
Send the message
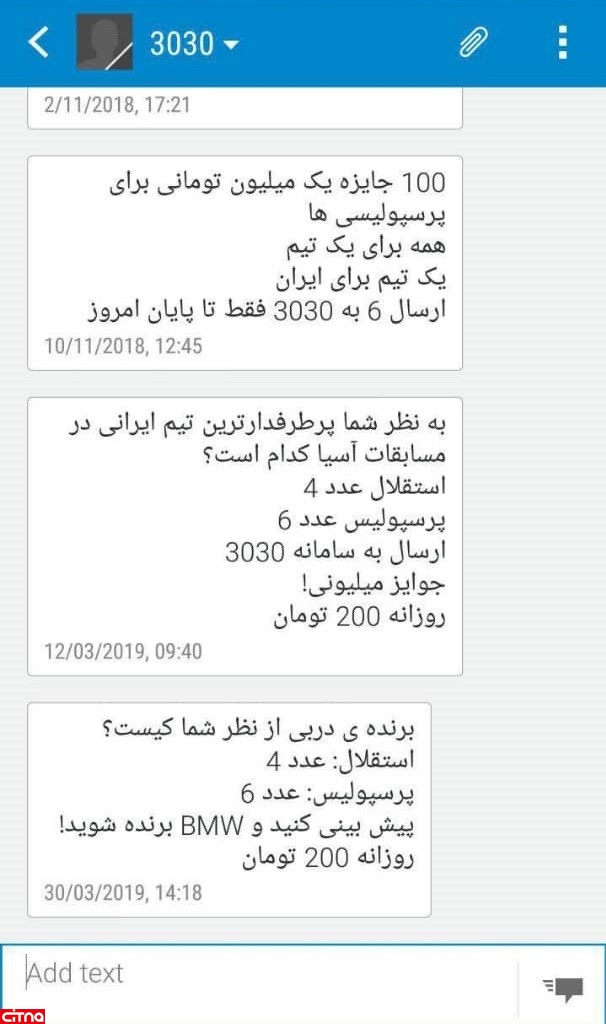click(x=562, y=988)
